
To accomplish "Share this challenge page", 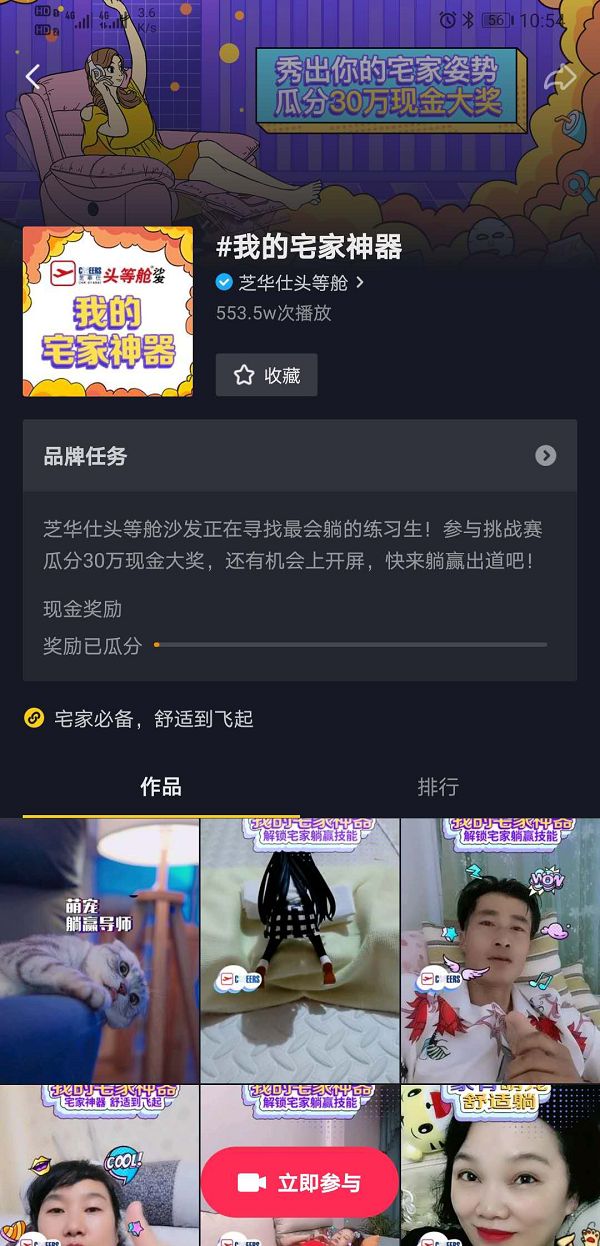I will pyautogui.click(x=561, y=77).
